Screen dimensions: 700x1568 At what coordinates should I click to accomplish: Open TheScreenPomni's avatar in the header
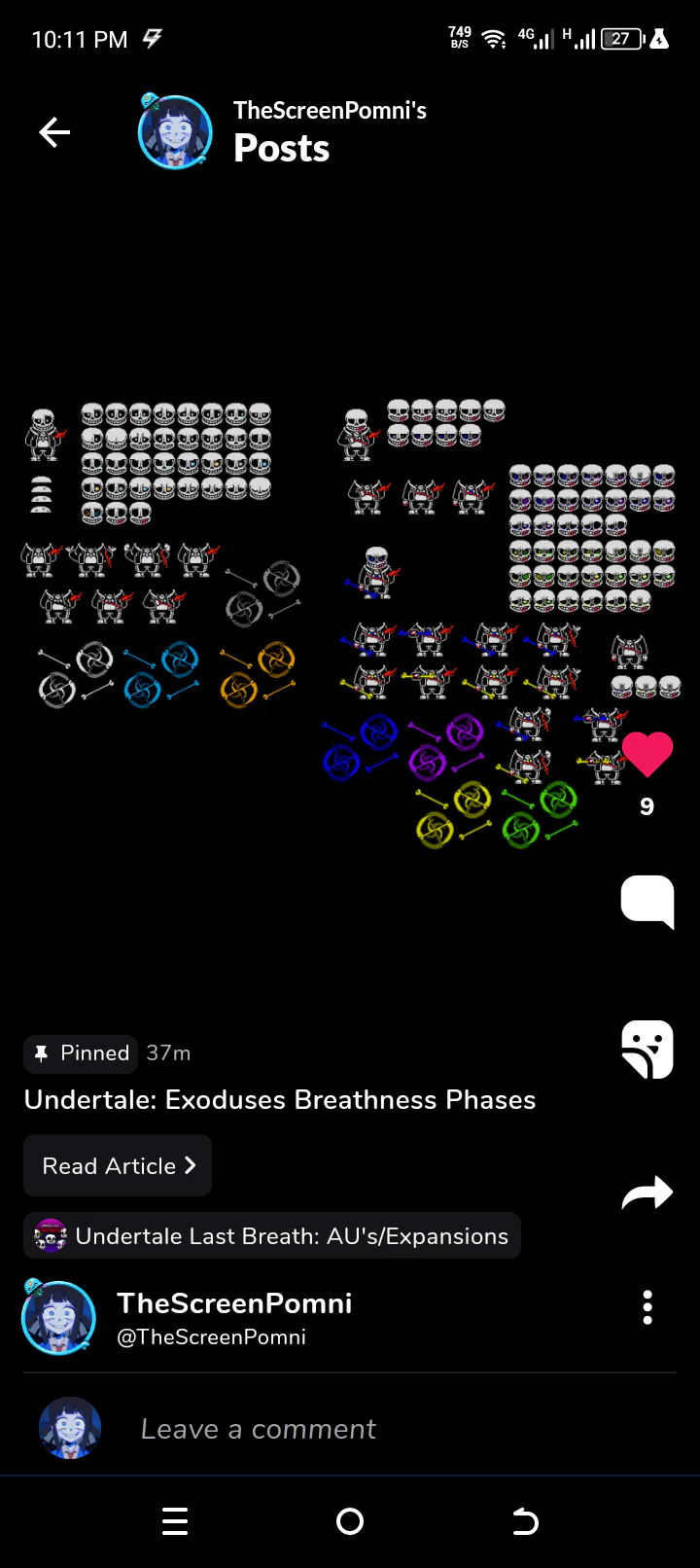click(175, 132)
